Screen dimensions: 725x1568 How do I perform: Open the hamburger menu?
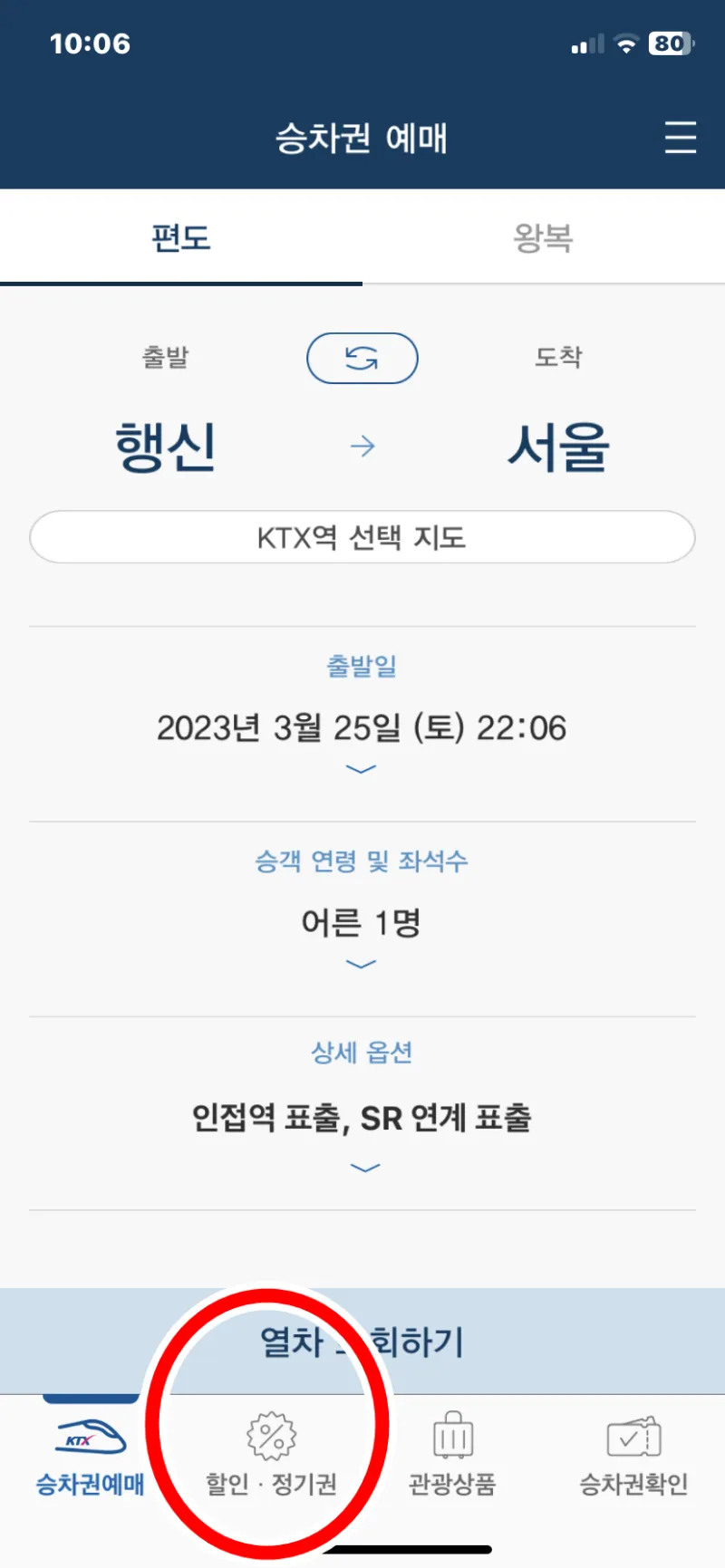click(680, 138)
